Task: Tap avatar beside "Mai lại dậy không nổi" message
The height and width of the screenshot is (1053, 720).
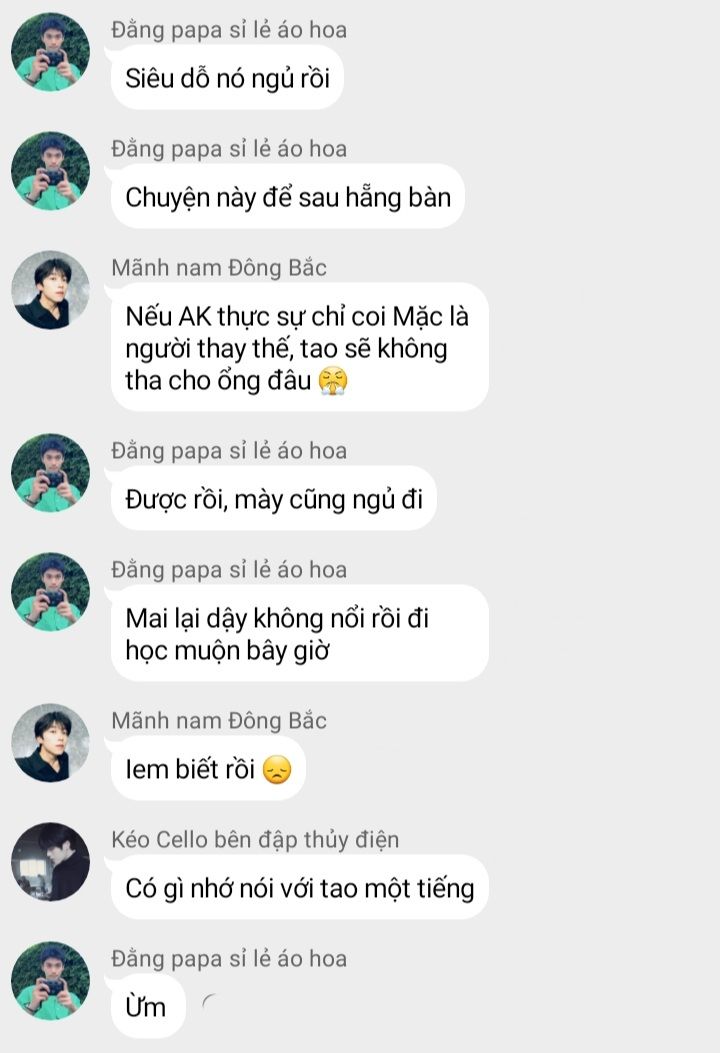Action: [50, 592]
